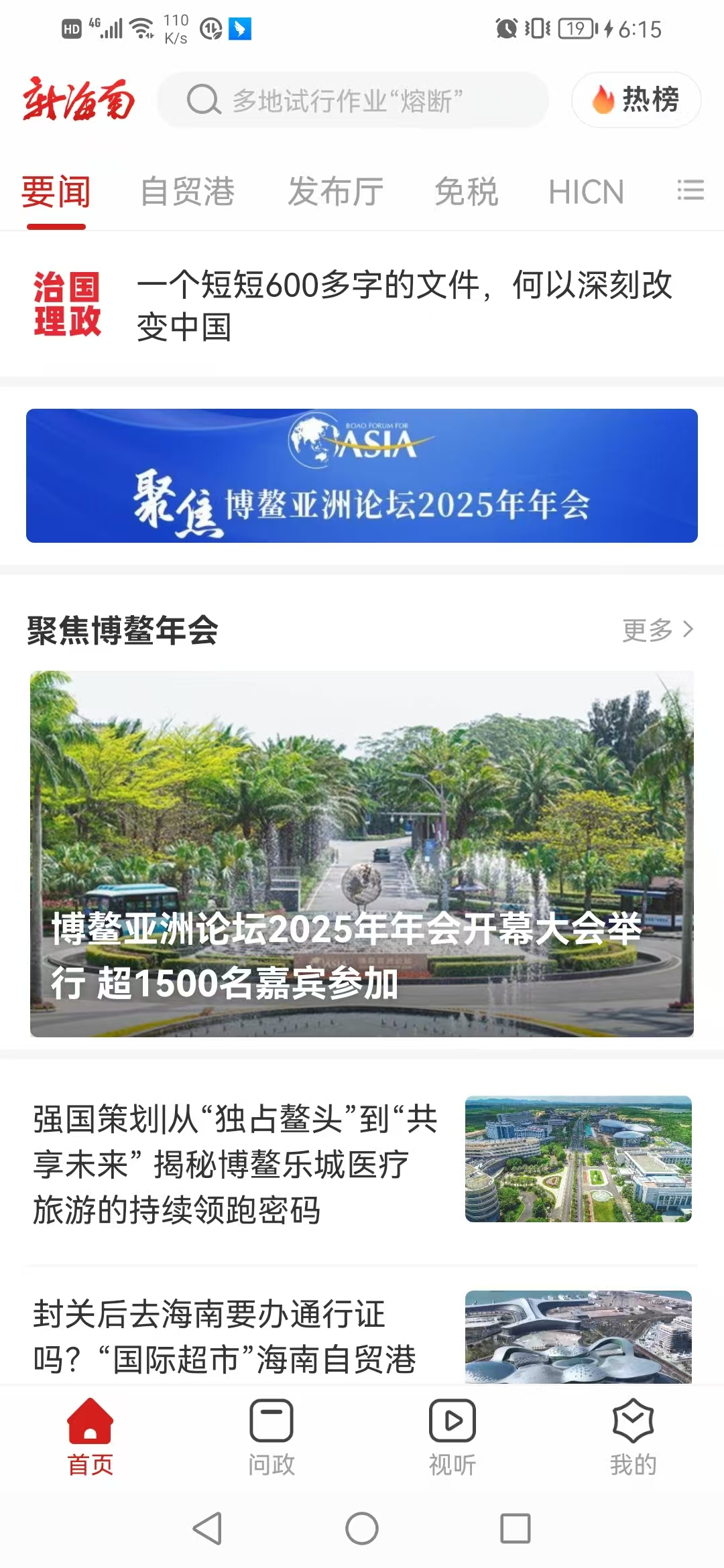Open the story on 博鳌开幕大会 with 1500 guests
This screenshot has width=724, height=1568.
[362, 854]
